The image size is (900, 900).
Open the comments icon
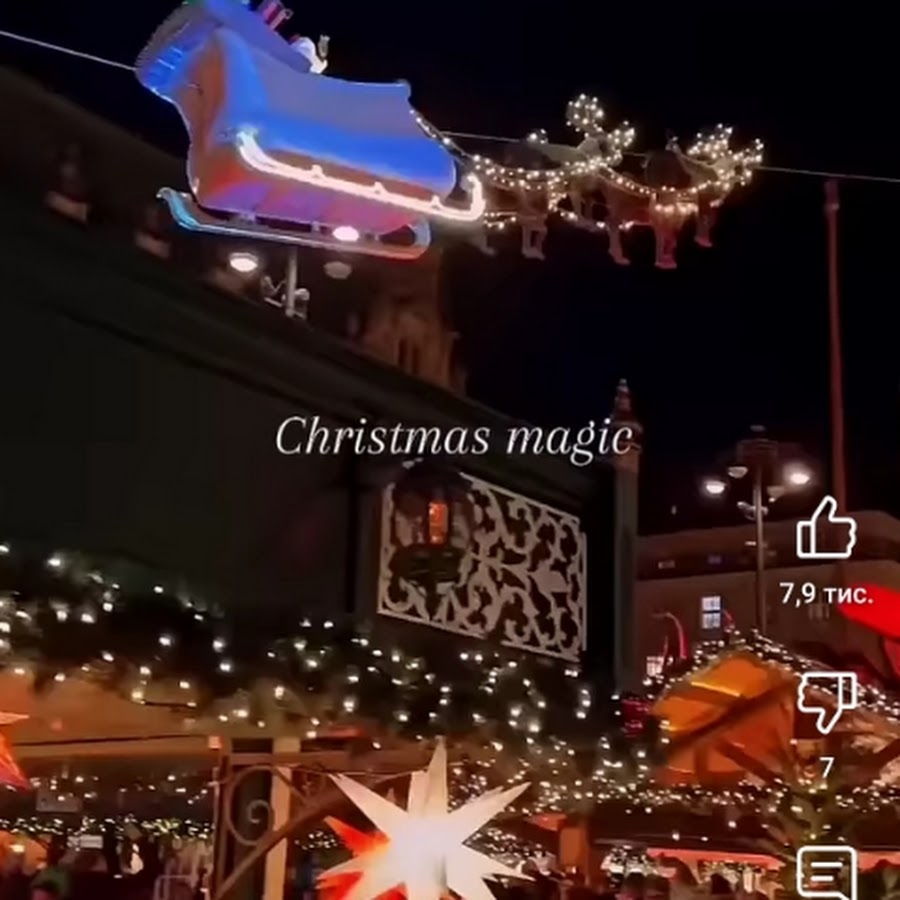[827, 873]
